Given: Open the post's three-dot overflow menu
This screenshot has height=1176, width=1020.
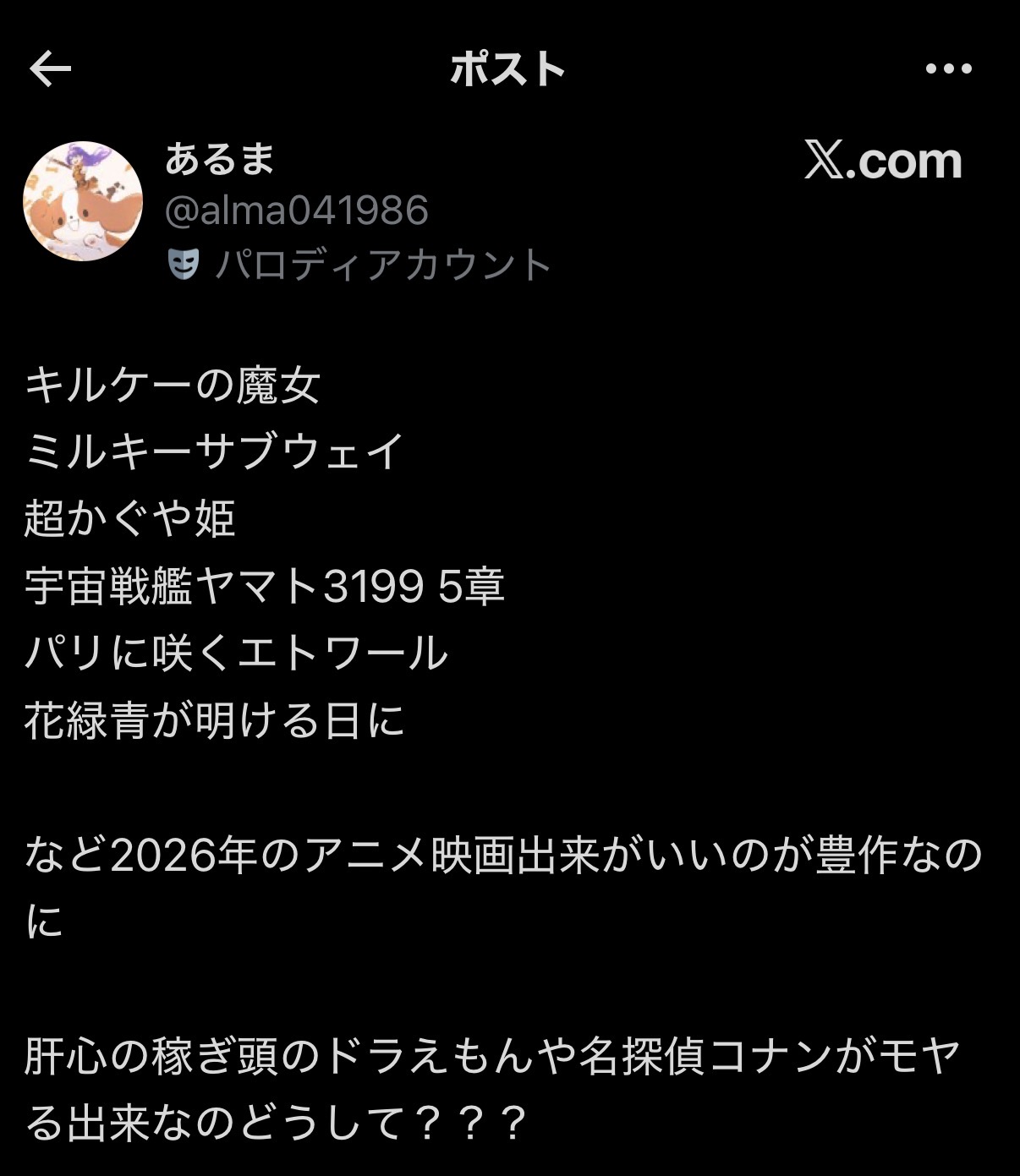Looking at the screenshot, I should point(948,69).
